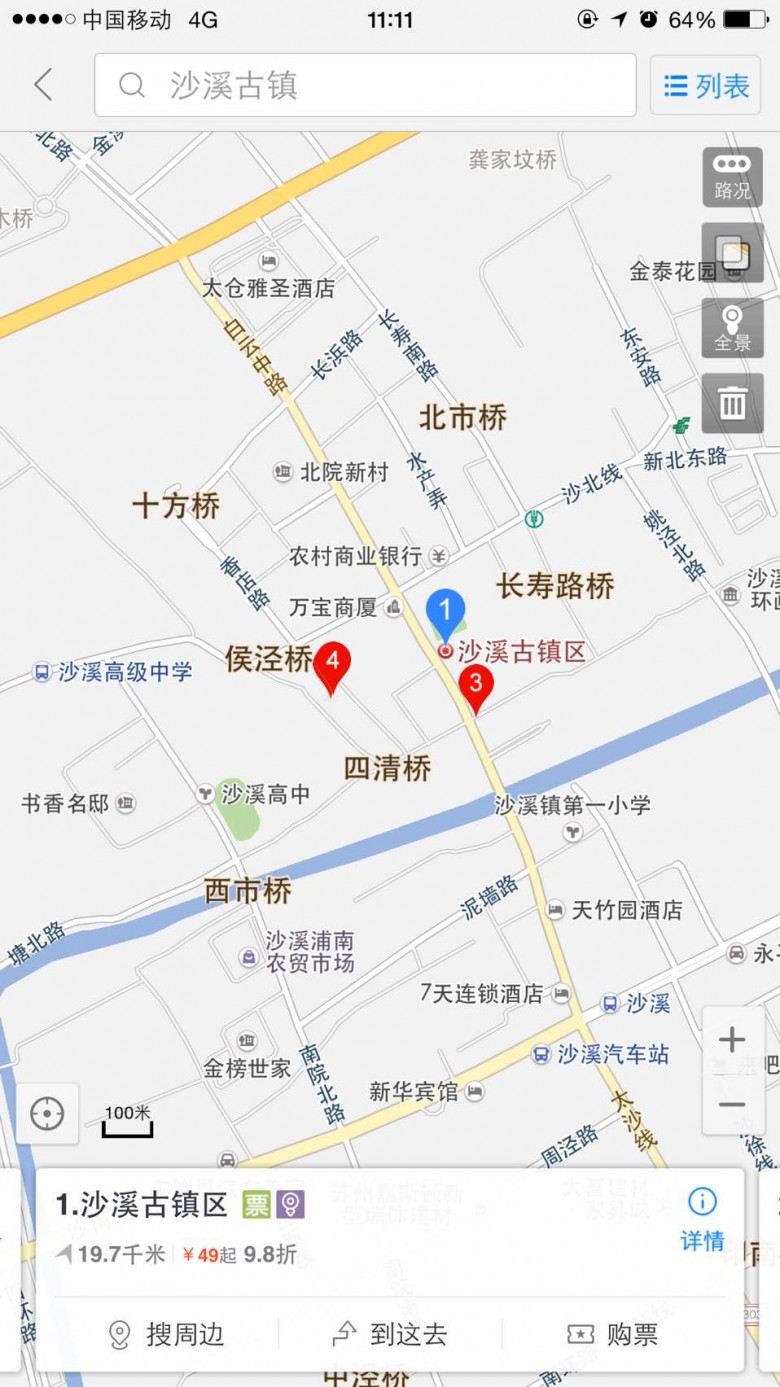
Task: Toggle the 路况 traffic layer
Action: [x=732, y=177]
